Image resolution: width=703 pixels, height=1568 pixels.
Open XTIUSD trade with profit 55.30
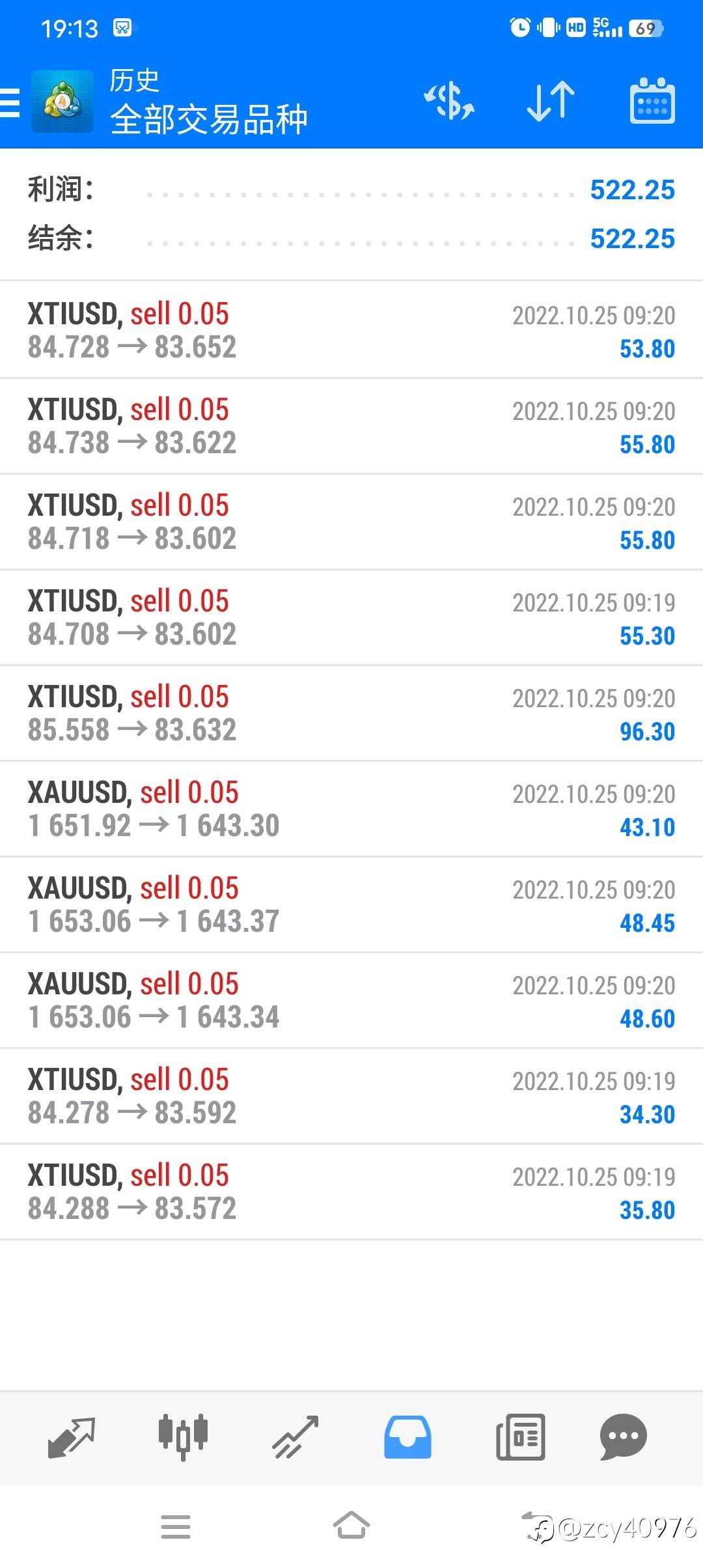[351, 617]
